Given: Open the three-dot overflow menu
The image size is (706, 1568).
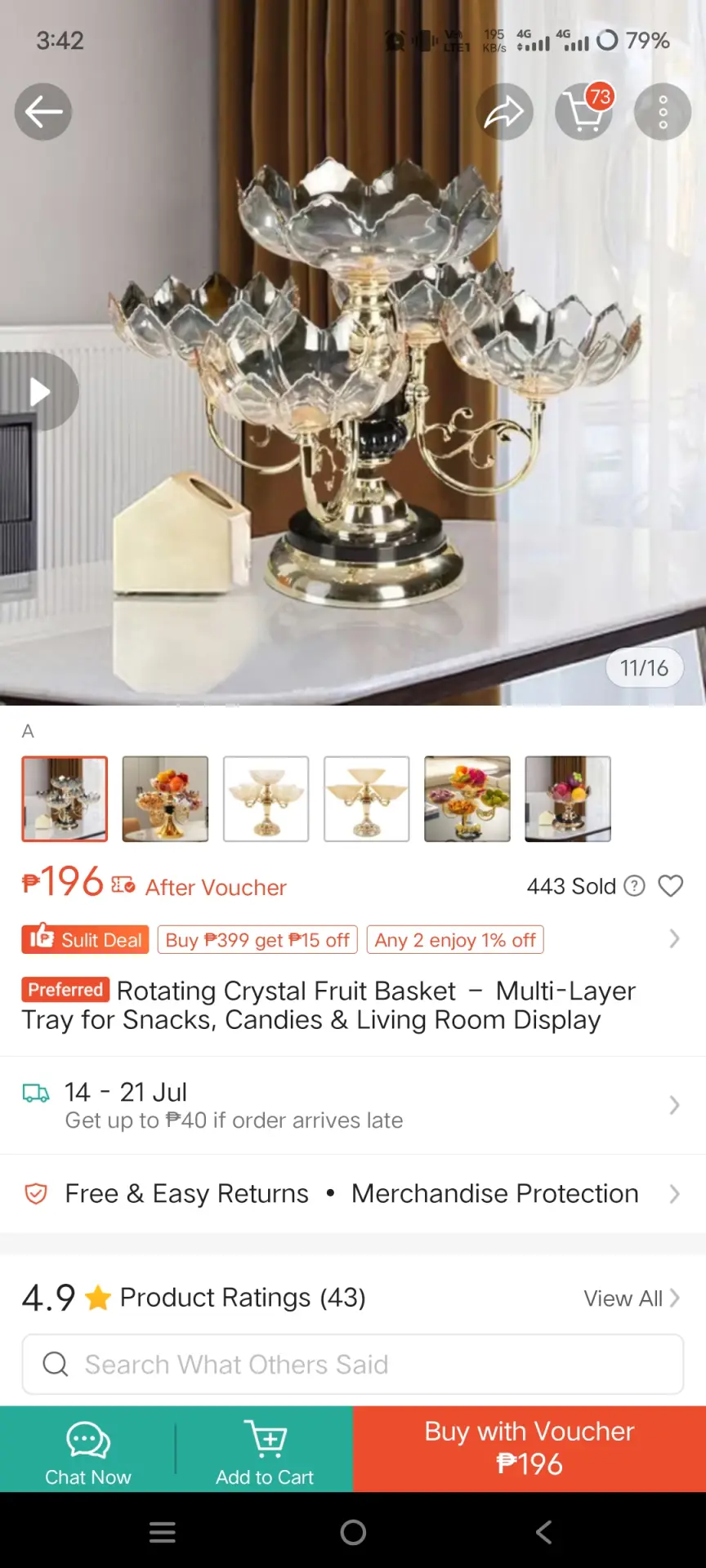Looking at the screenshot, I should 663,112.
